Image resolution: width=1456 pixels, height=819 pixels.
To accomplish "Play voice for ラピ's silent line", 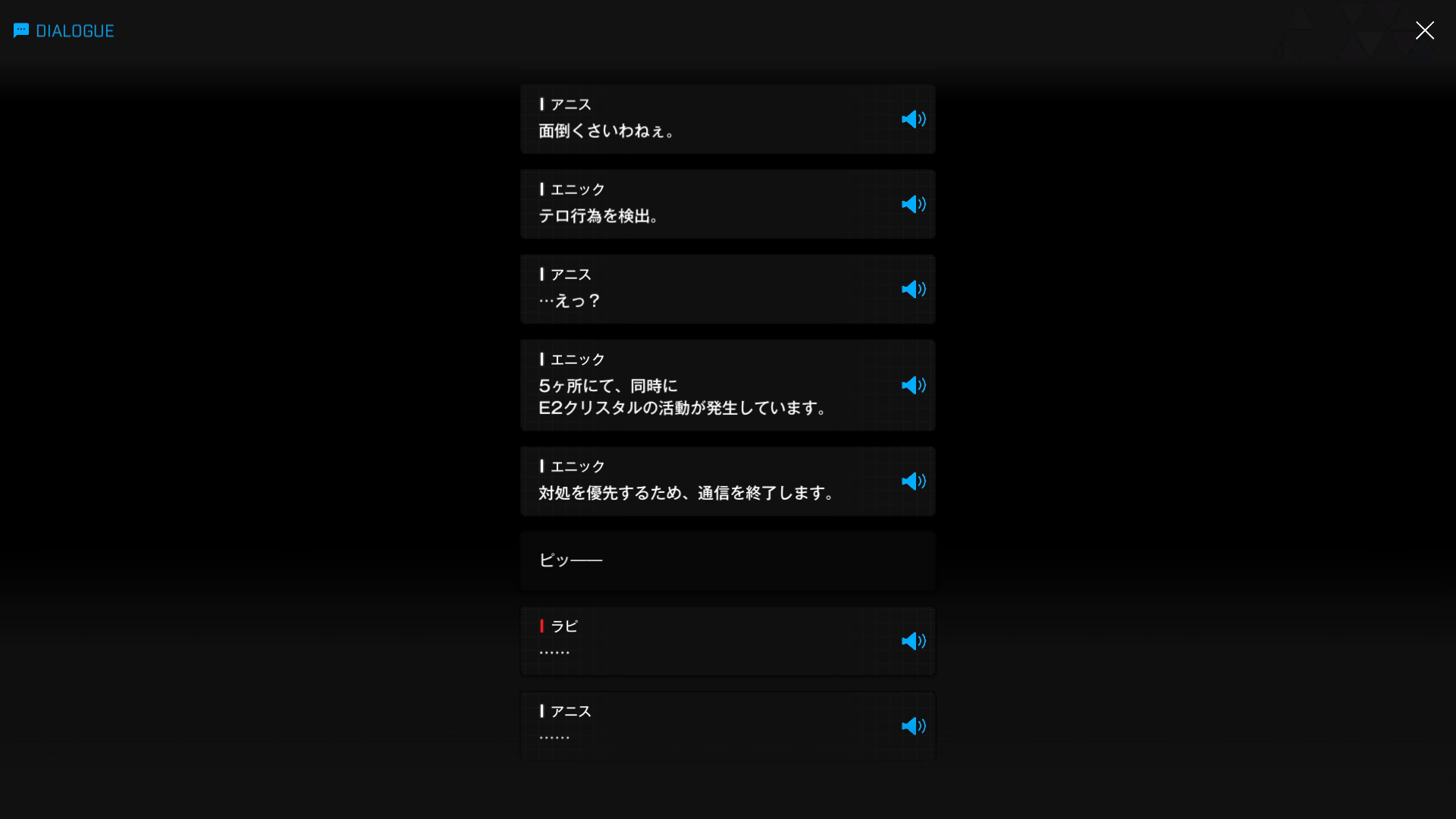I will tap(913, 642).
